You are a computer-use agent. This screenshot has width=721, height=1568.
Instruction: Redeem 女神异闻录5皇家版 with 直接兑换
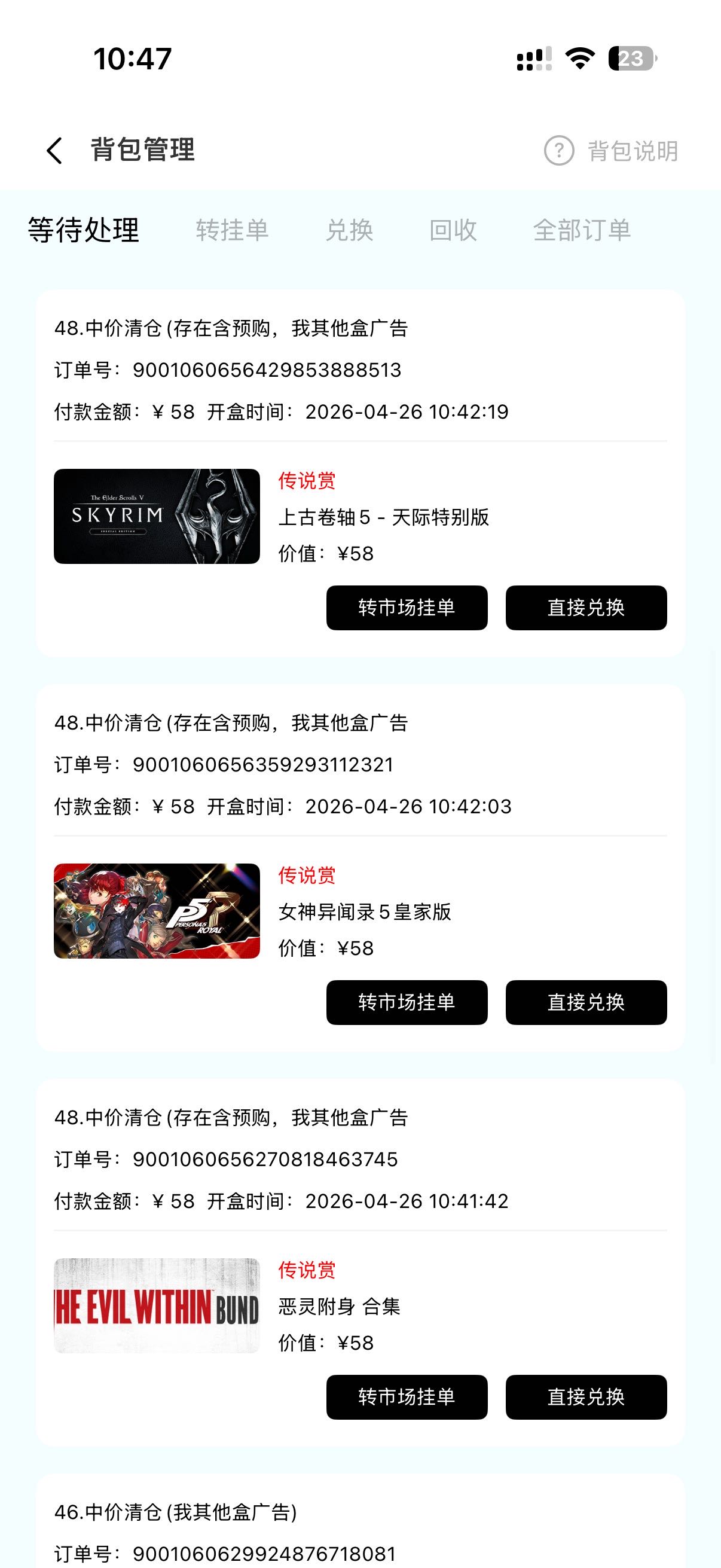[x=586, y=1002]
